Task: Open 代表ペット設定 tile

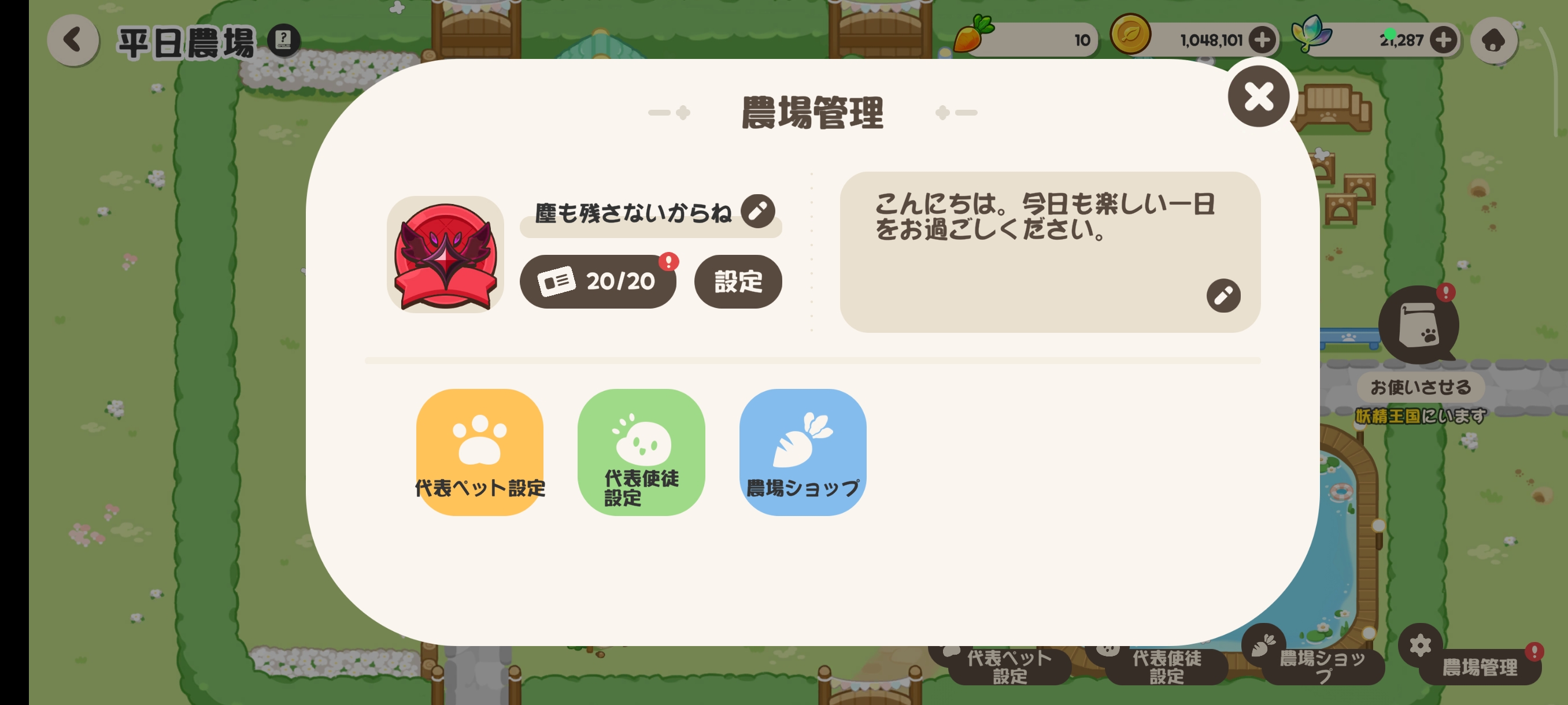Action: coord(480,452)
